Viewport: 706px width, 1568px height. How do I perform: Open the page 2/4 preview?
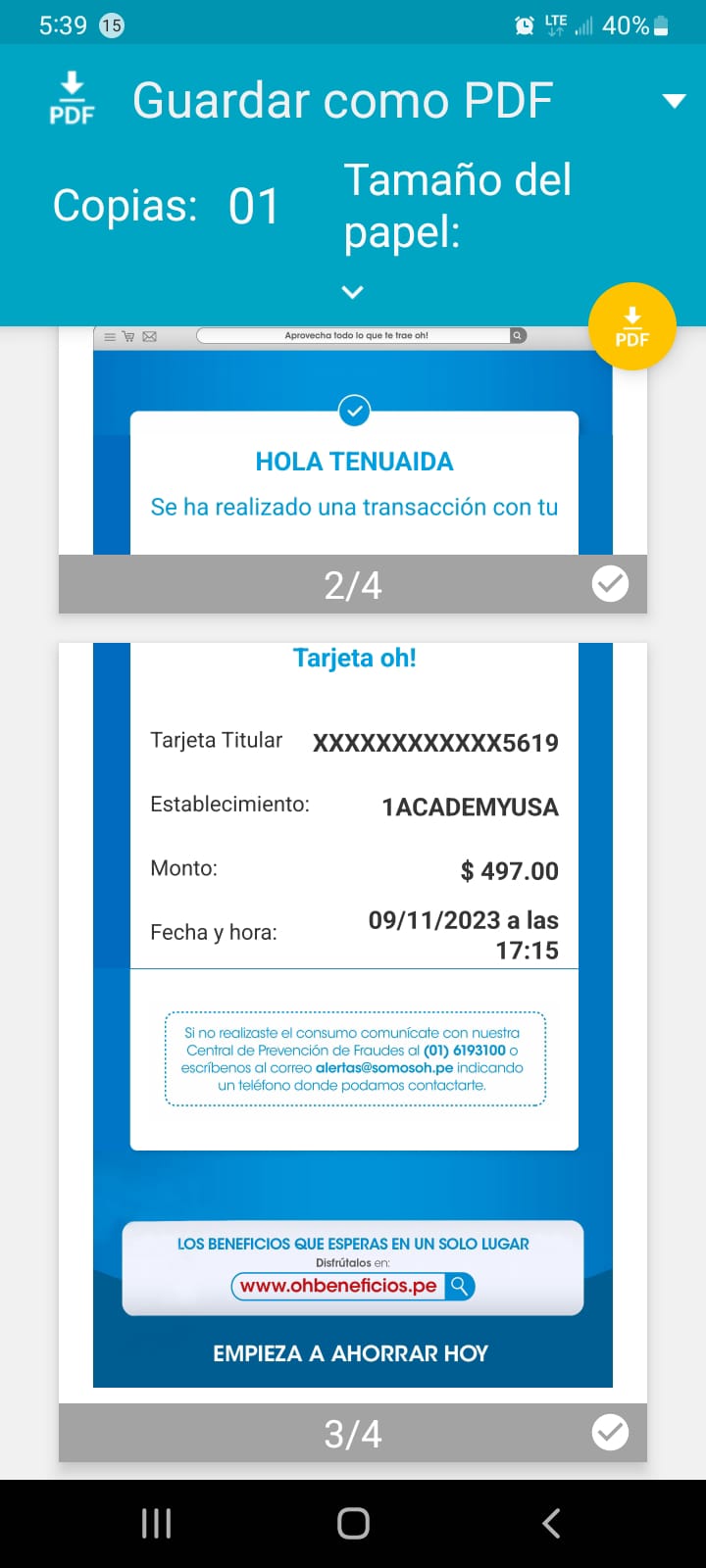[353, 441]
